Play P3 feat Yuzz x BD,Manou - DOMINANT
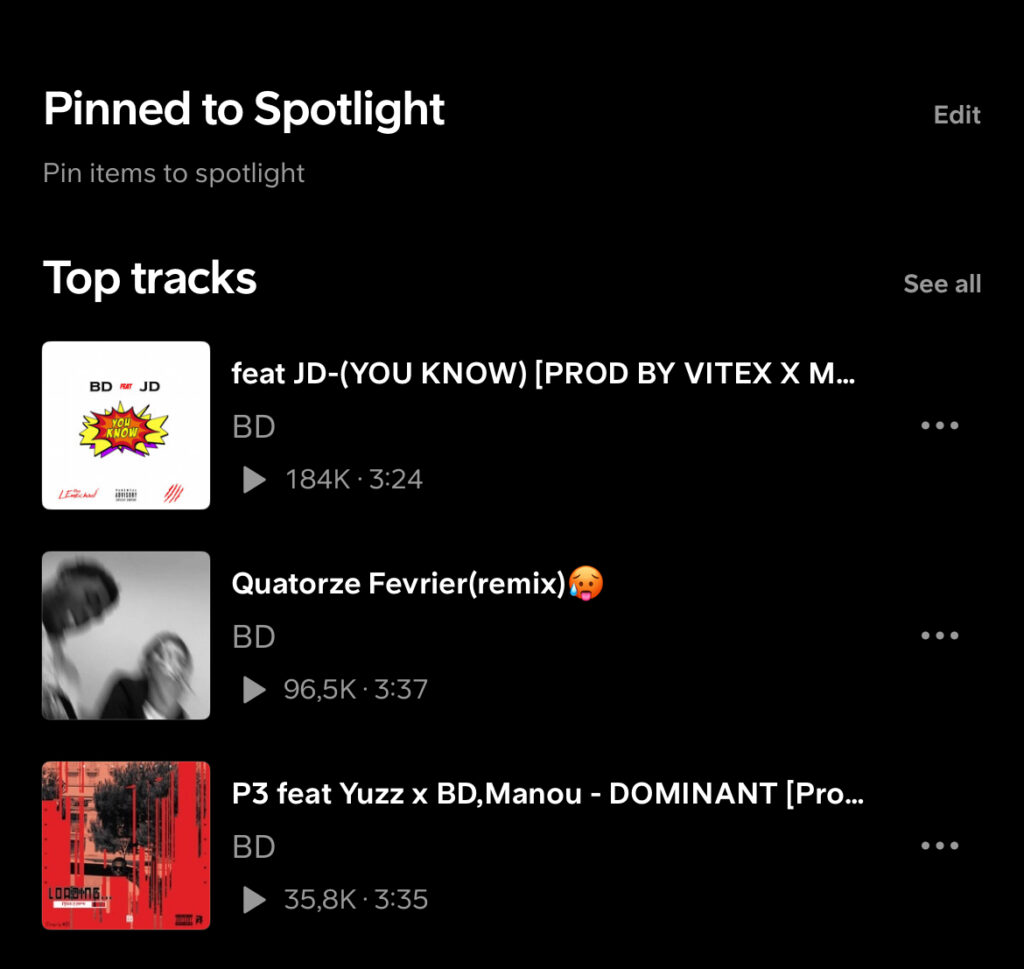 [255, 900]
